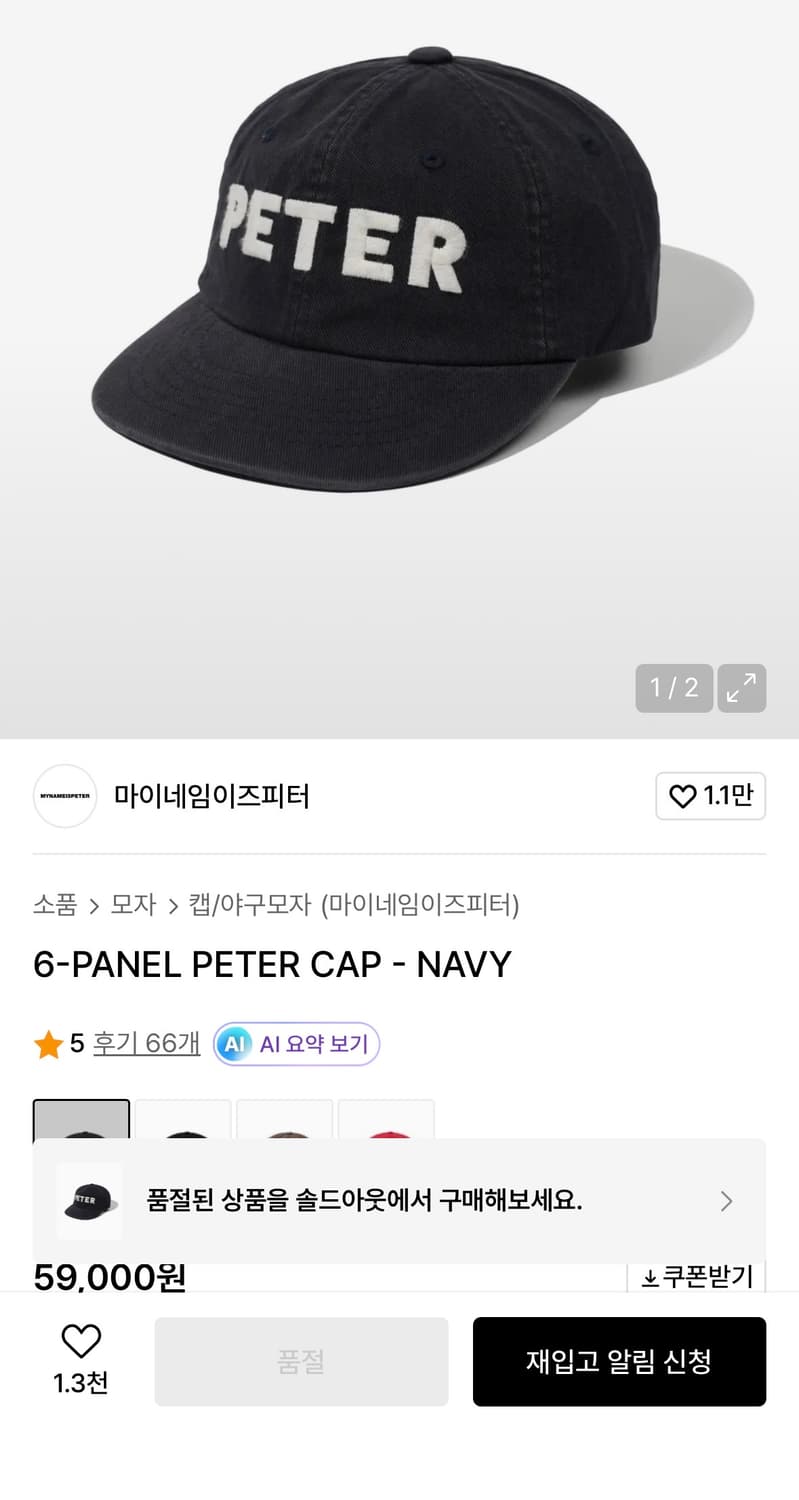The image size is (799, 1500).
Task: Tap the cap thumbnail inside the 품절 banner
Action: [89, 1200]
